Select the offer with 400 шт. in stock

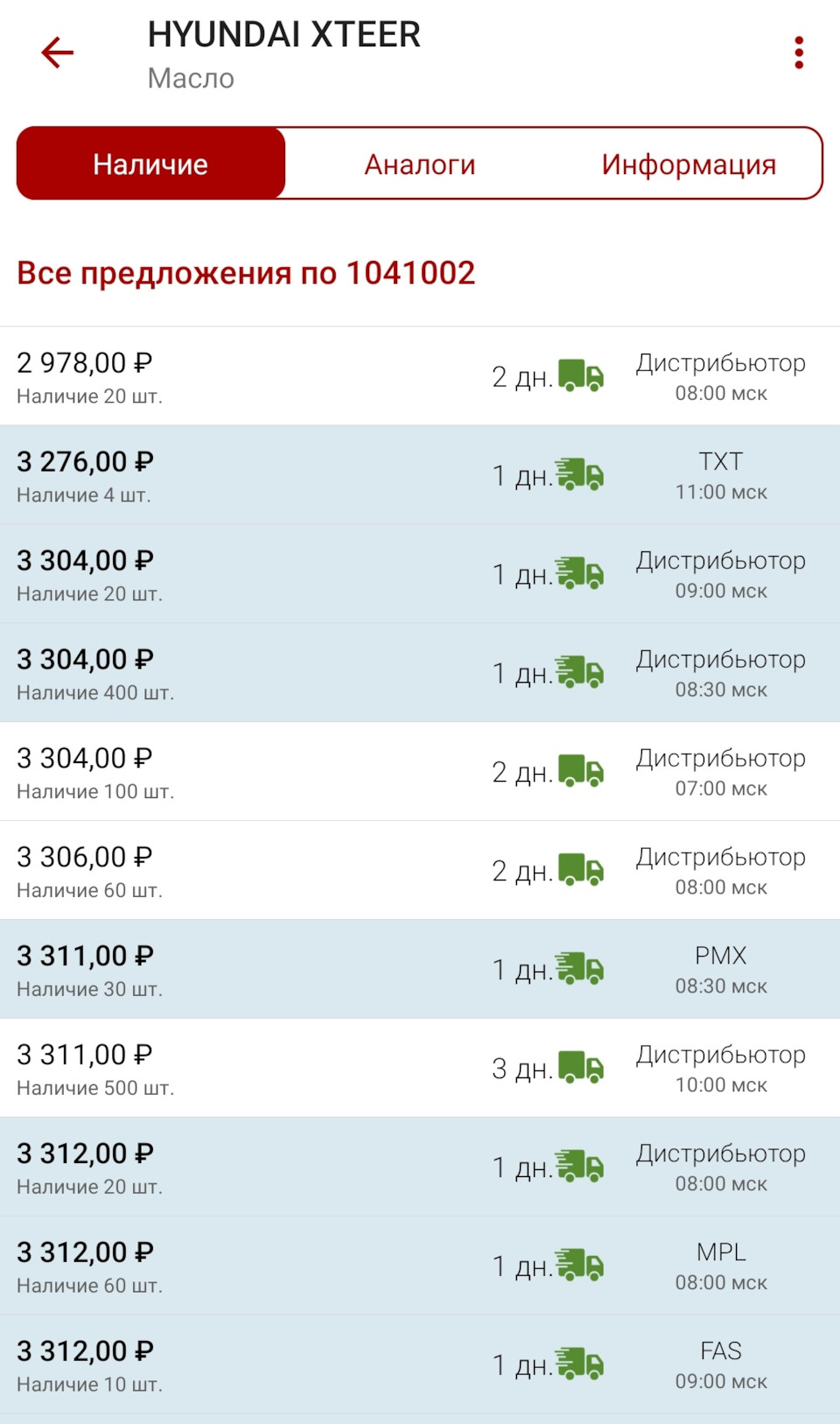click(420, 673)
